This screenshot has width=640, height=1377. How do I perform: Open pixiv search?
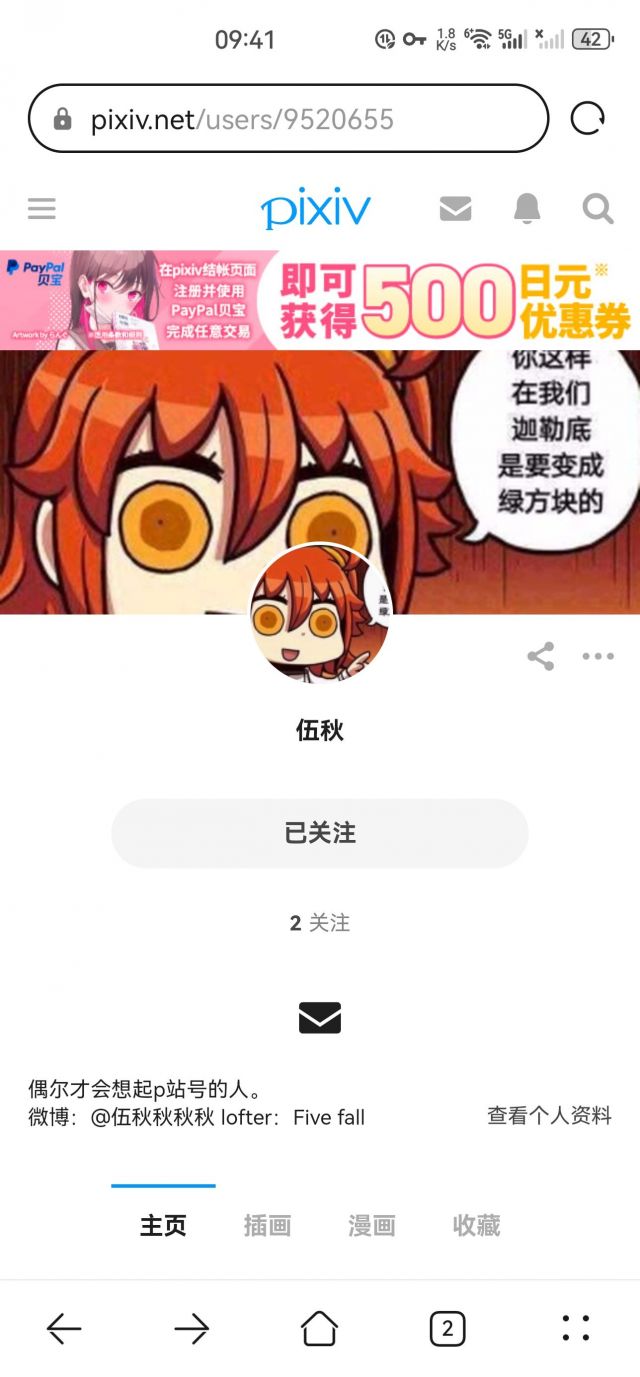[x=598, y=209]
